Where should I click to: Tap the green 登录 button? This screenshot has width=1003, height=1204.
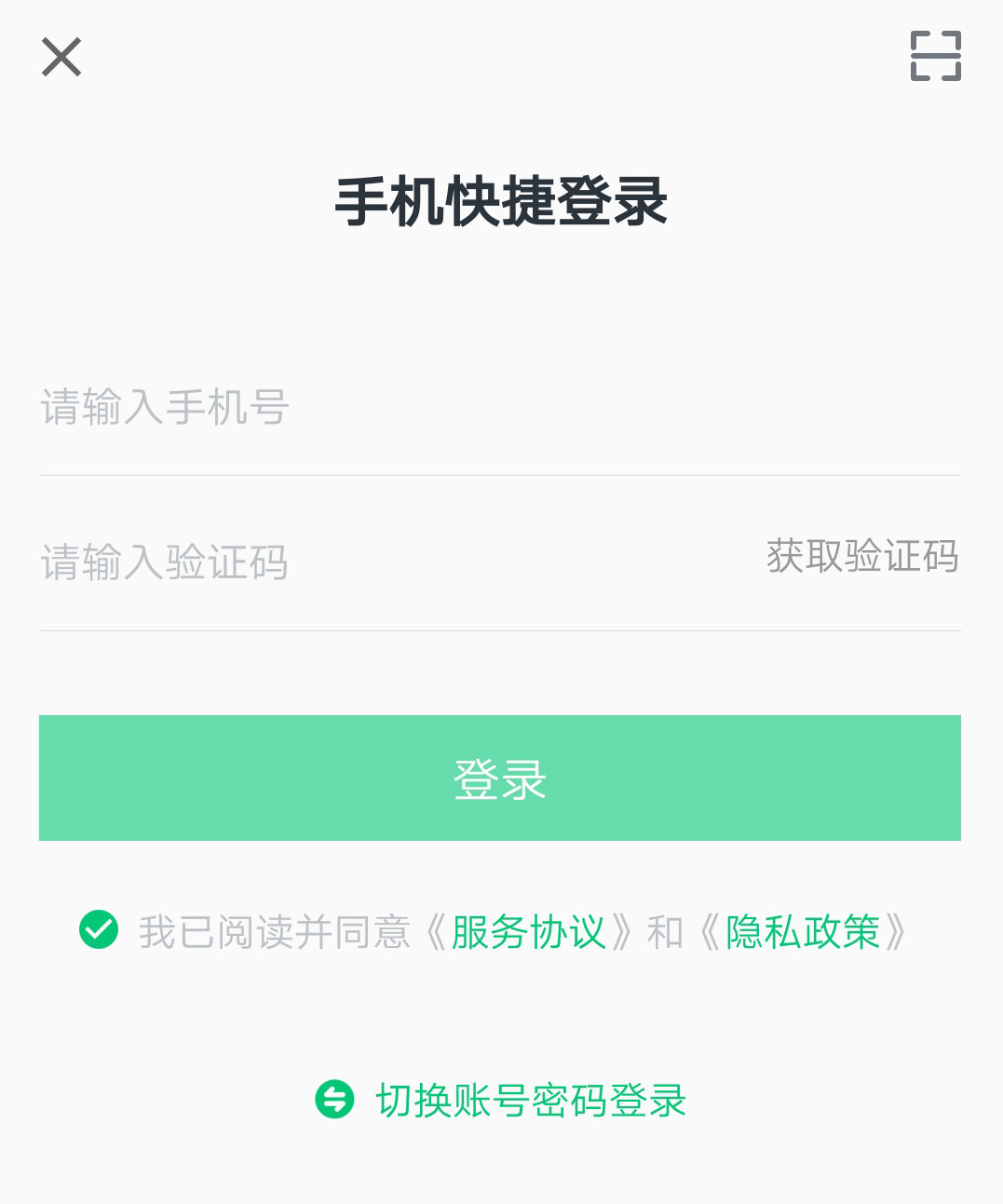click(x=500, y=778)
